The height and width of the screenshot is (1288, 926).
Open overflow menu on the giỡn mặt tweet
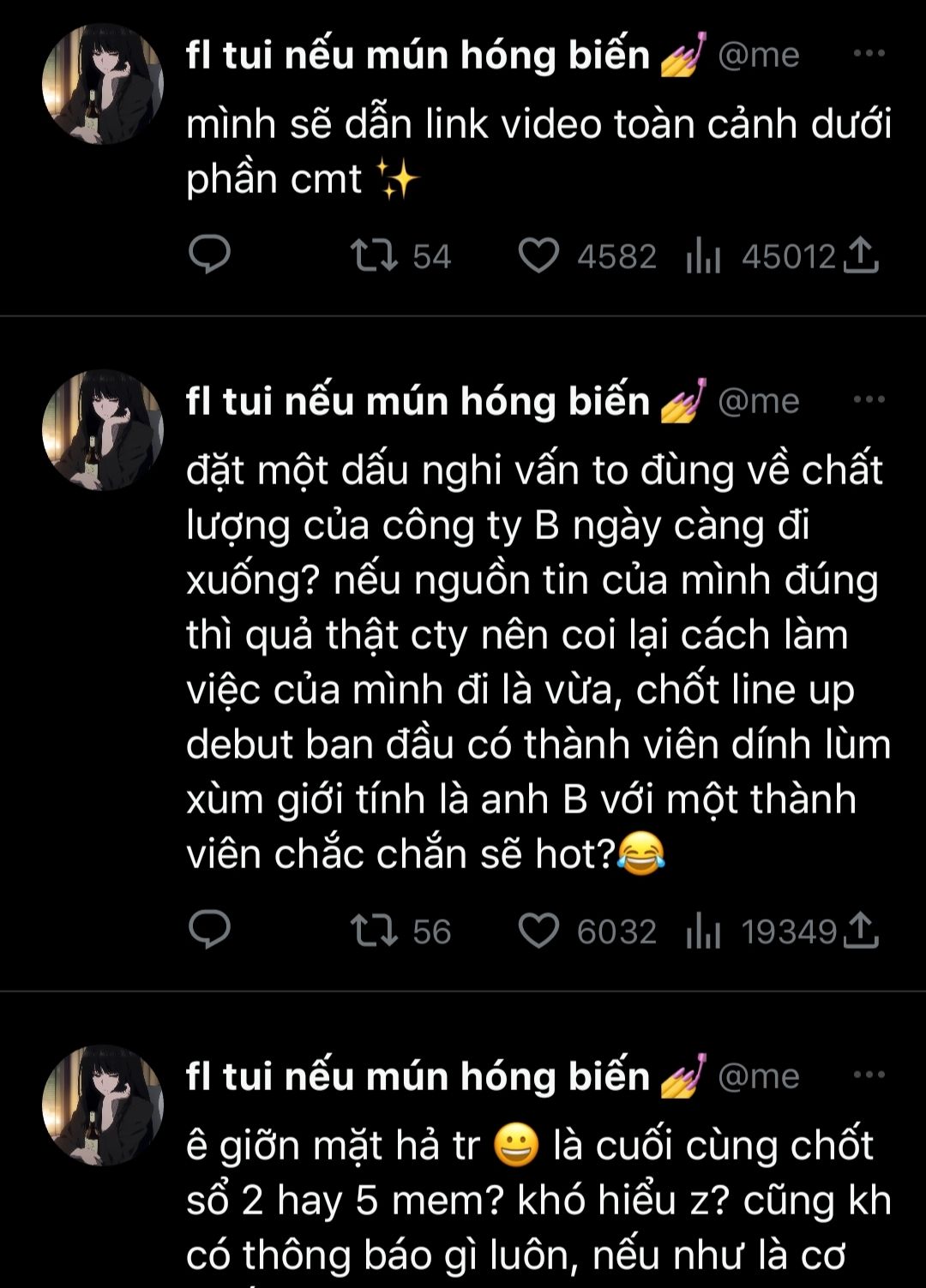pyautogui.click(x=869, y=1075)
